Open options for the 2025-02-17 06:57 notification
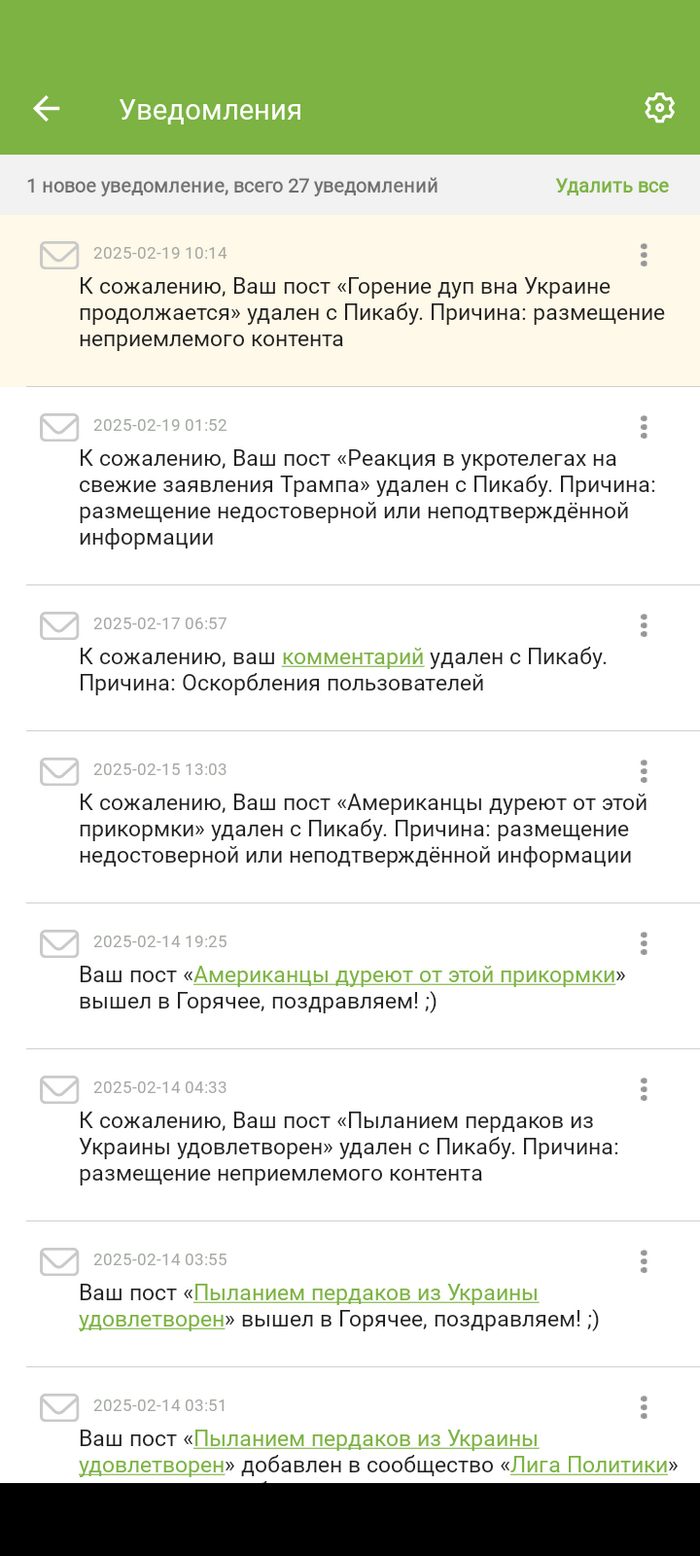 (x=644, y=626)
